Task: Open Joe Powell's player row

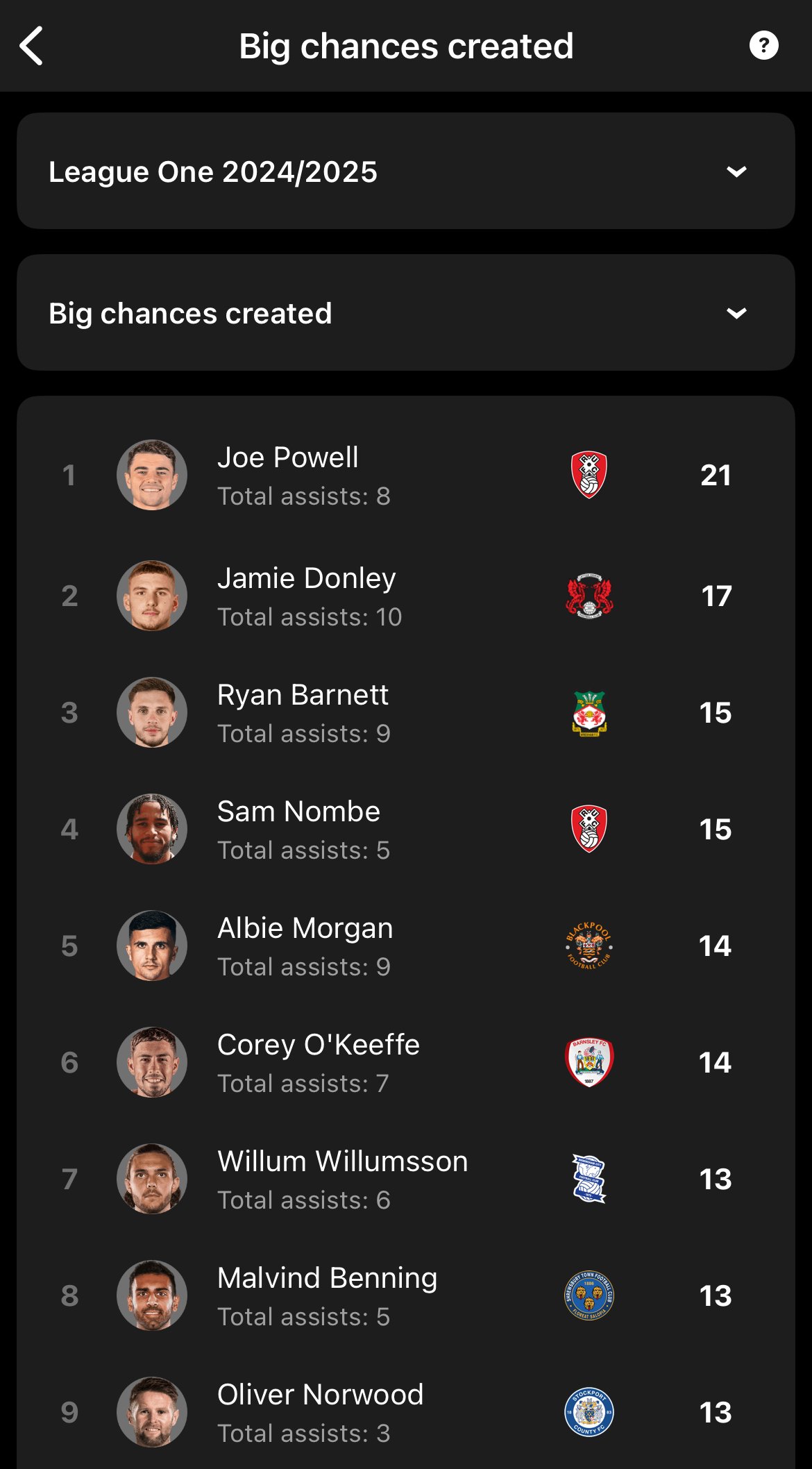Action: (406, 476)
